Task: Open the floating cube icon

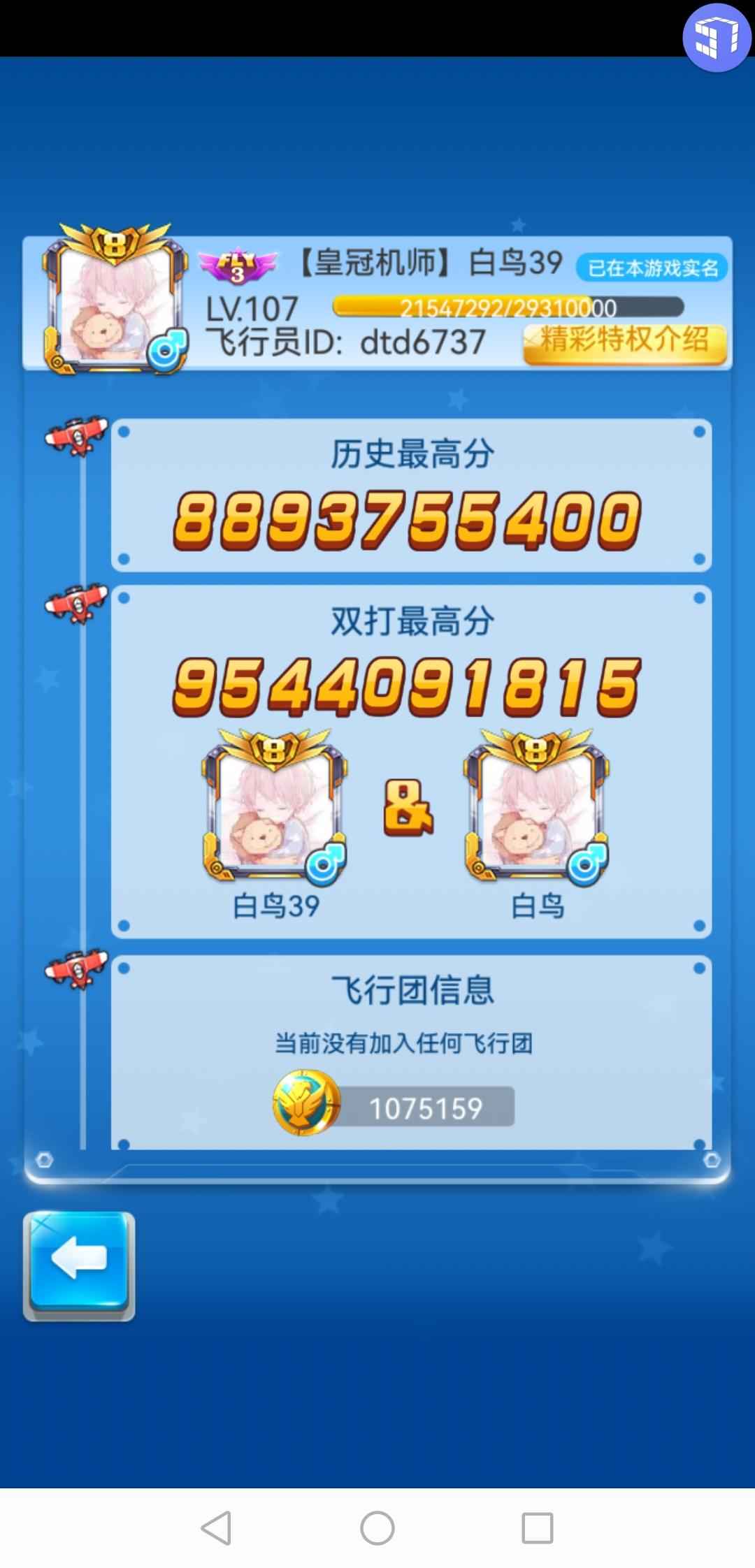Action: [717, 37]
